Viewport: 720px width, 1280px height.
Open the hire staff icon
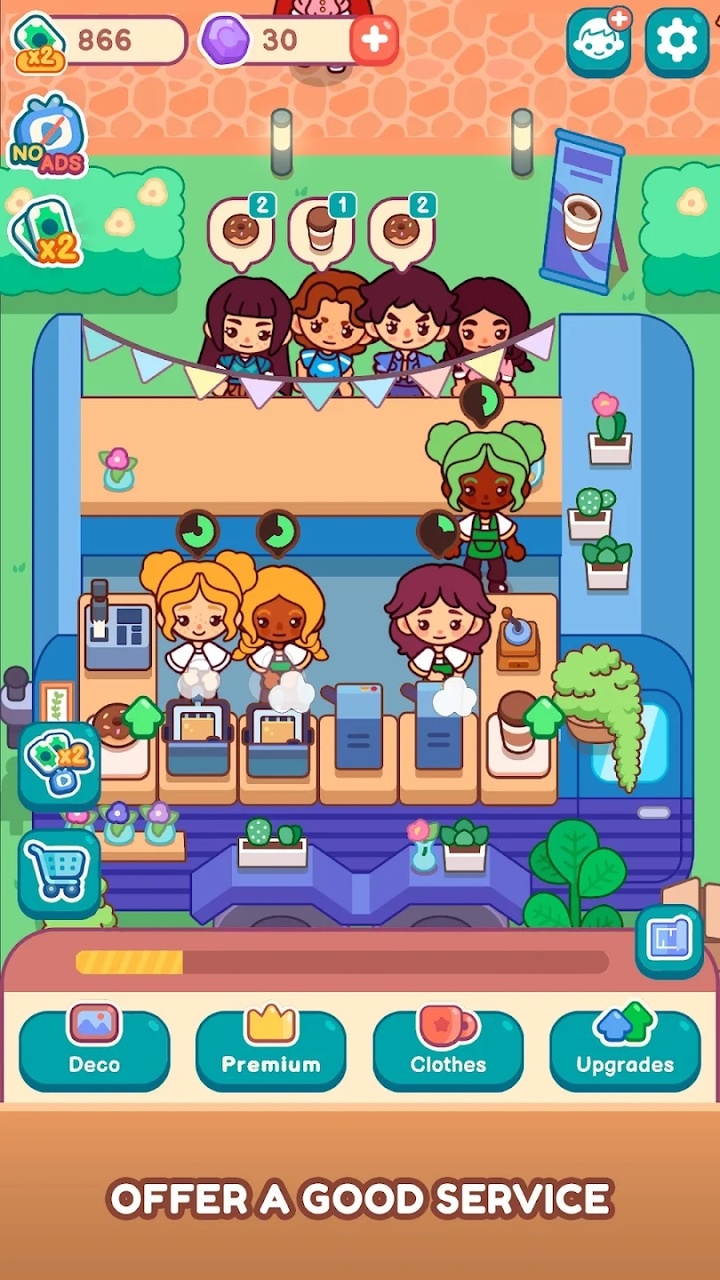599,42
